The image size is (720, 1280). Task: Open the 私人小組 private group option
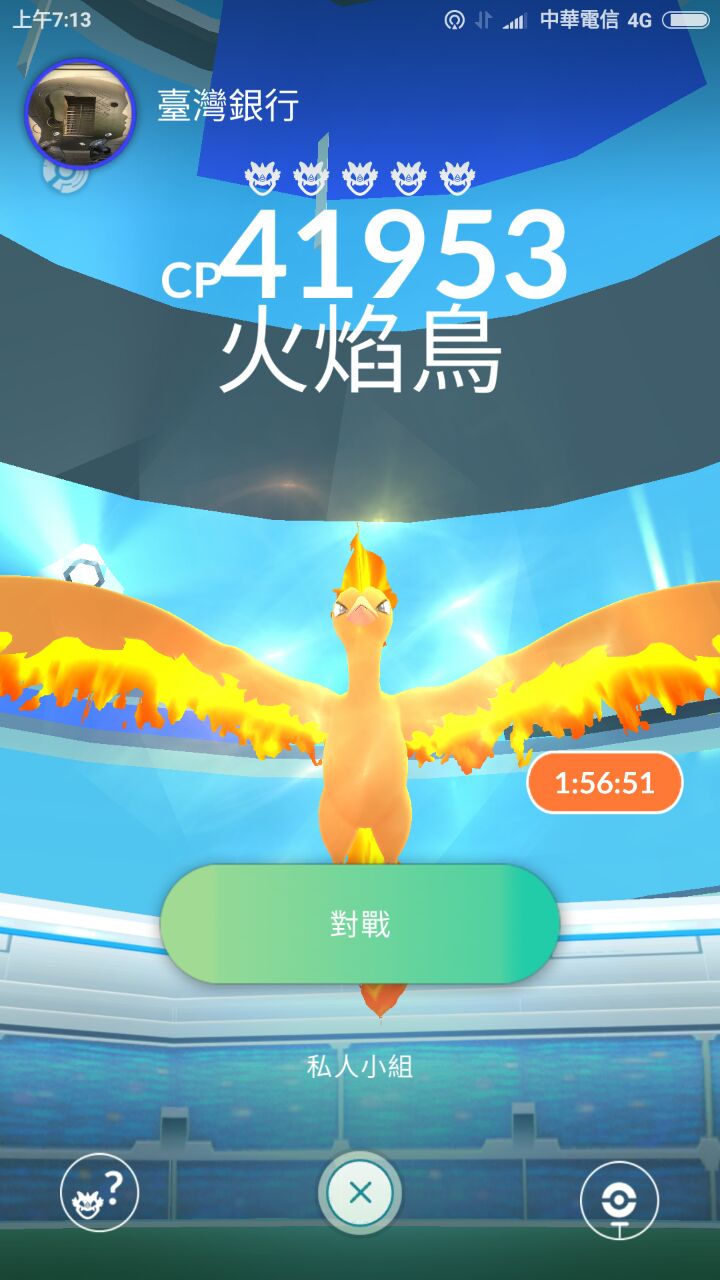[360, 1066]
